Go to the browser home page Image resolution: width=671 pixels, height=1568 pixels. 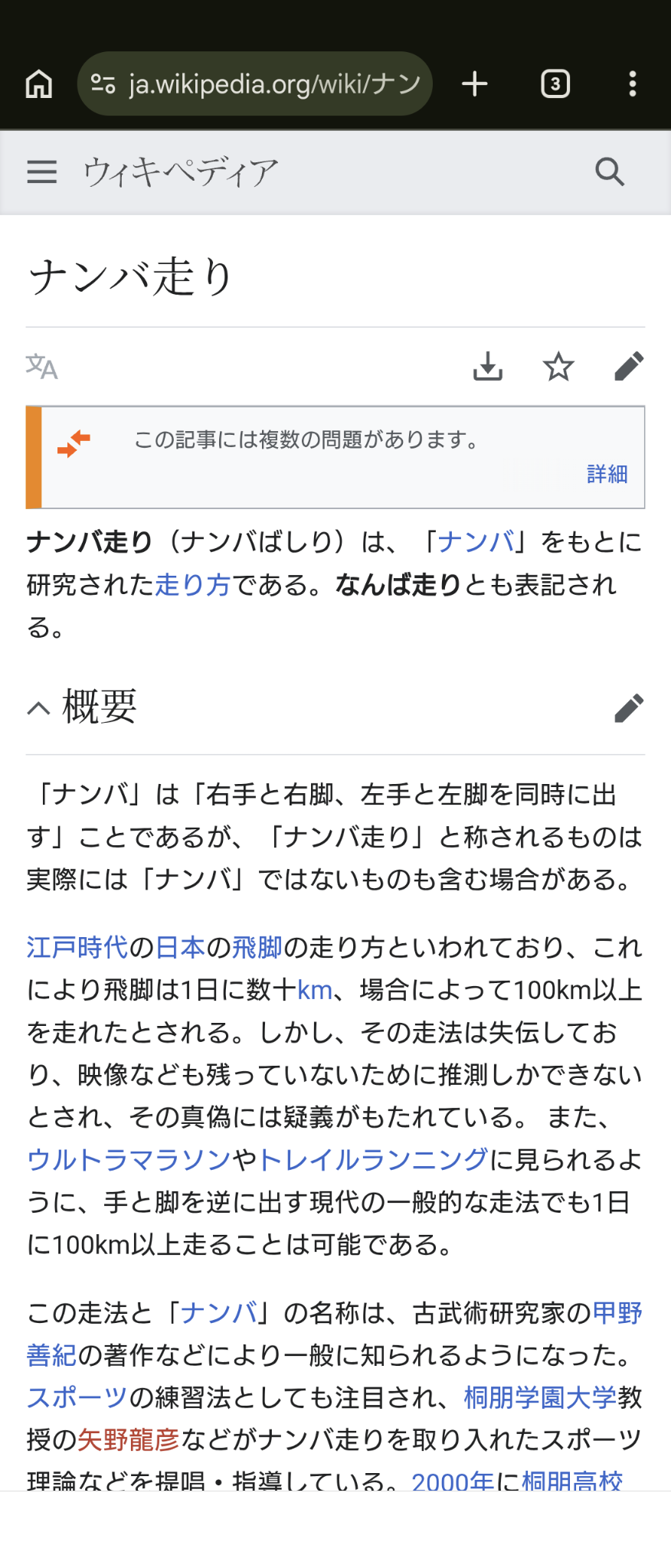point(39,83)
